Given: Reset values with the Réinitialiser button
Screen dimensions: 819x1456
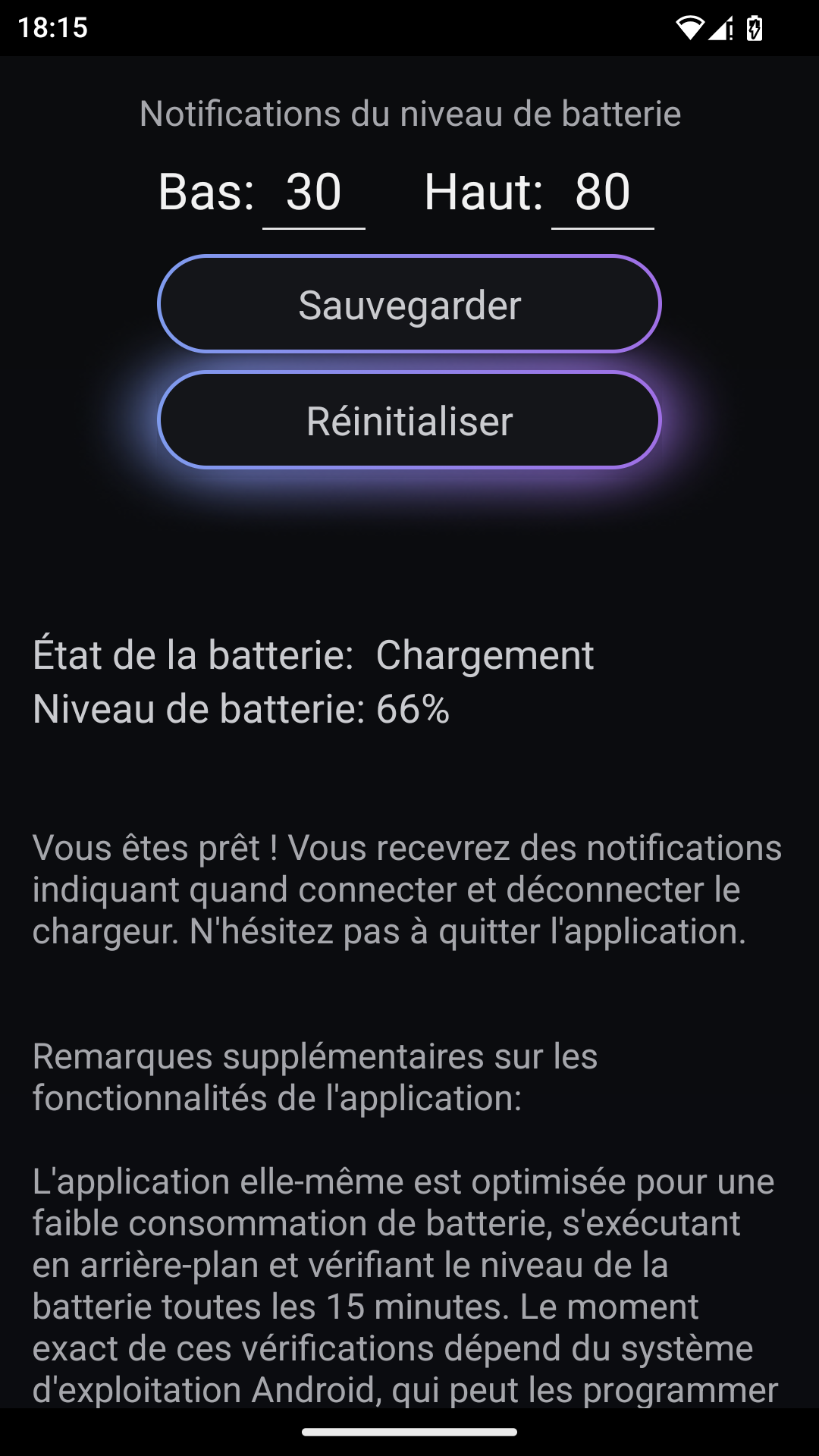Looking at the screenshot, I should pyautogui.click(x=409, y=420).
